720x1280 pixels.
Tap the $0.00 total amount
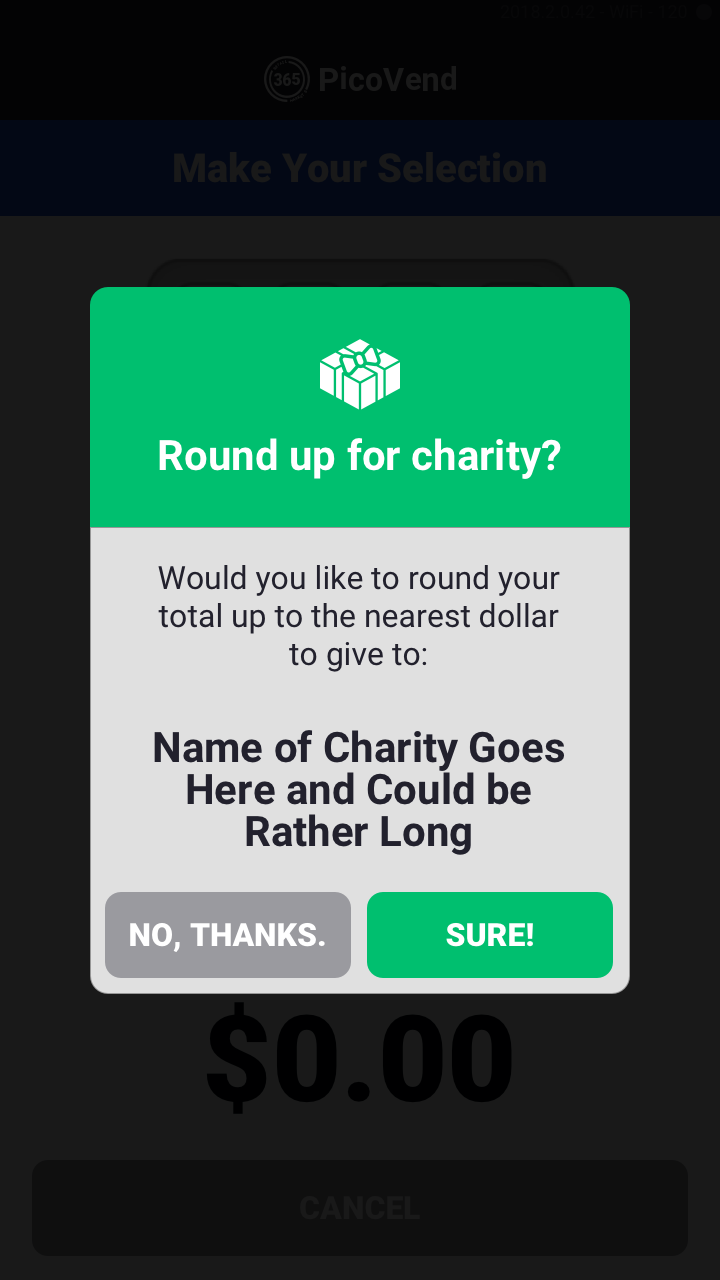(358, 1055)
